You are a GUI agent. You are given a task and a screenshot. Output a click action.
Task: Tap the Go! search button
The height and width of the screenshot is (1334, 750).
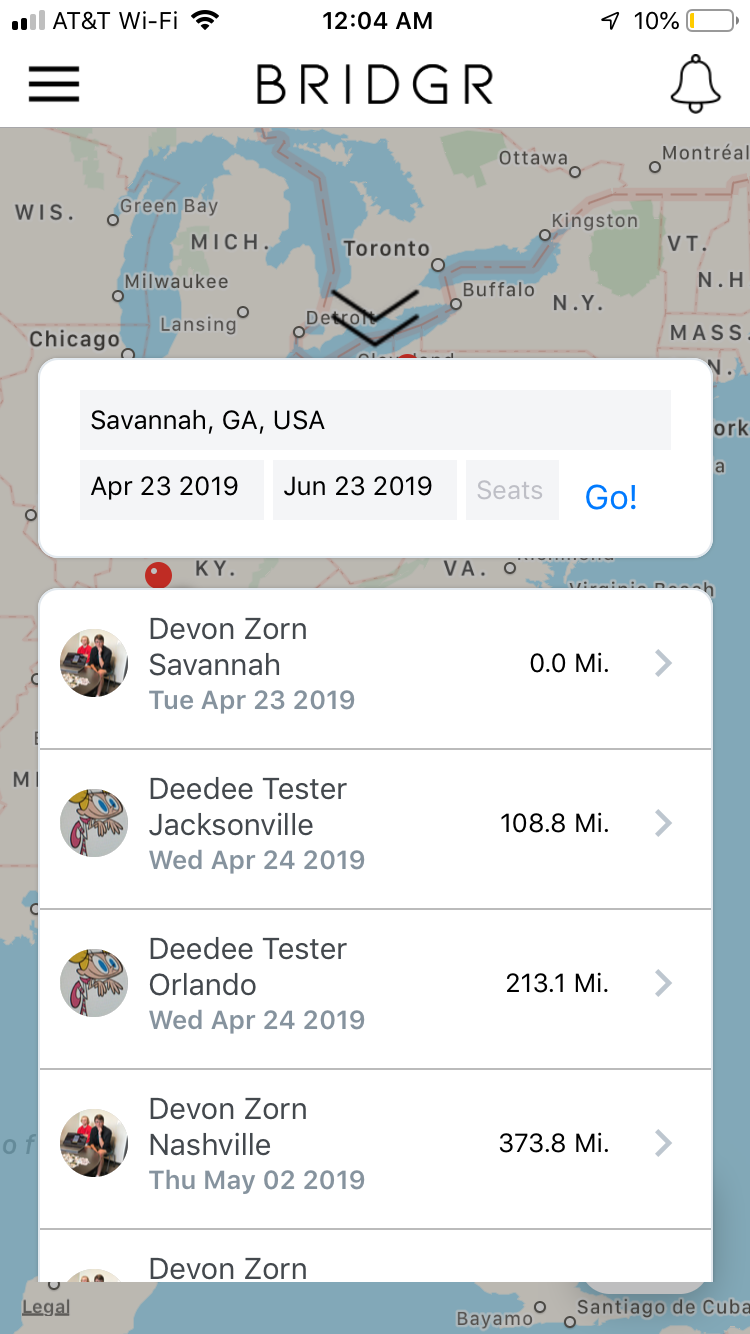click(611, 497)
